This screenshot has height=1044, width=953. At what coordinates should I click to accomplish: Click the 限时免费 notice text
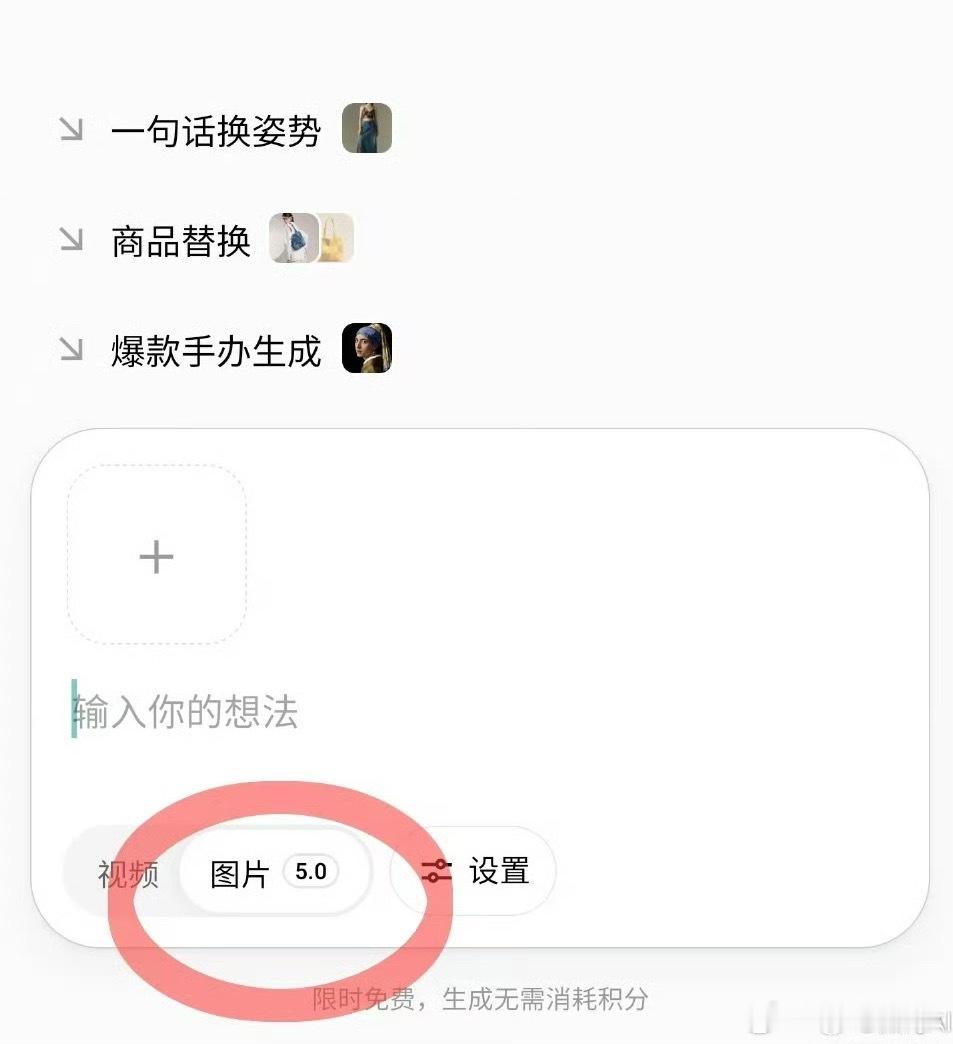[476, 996]
